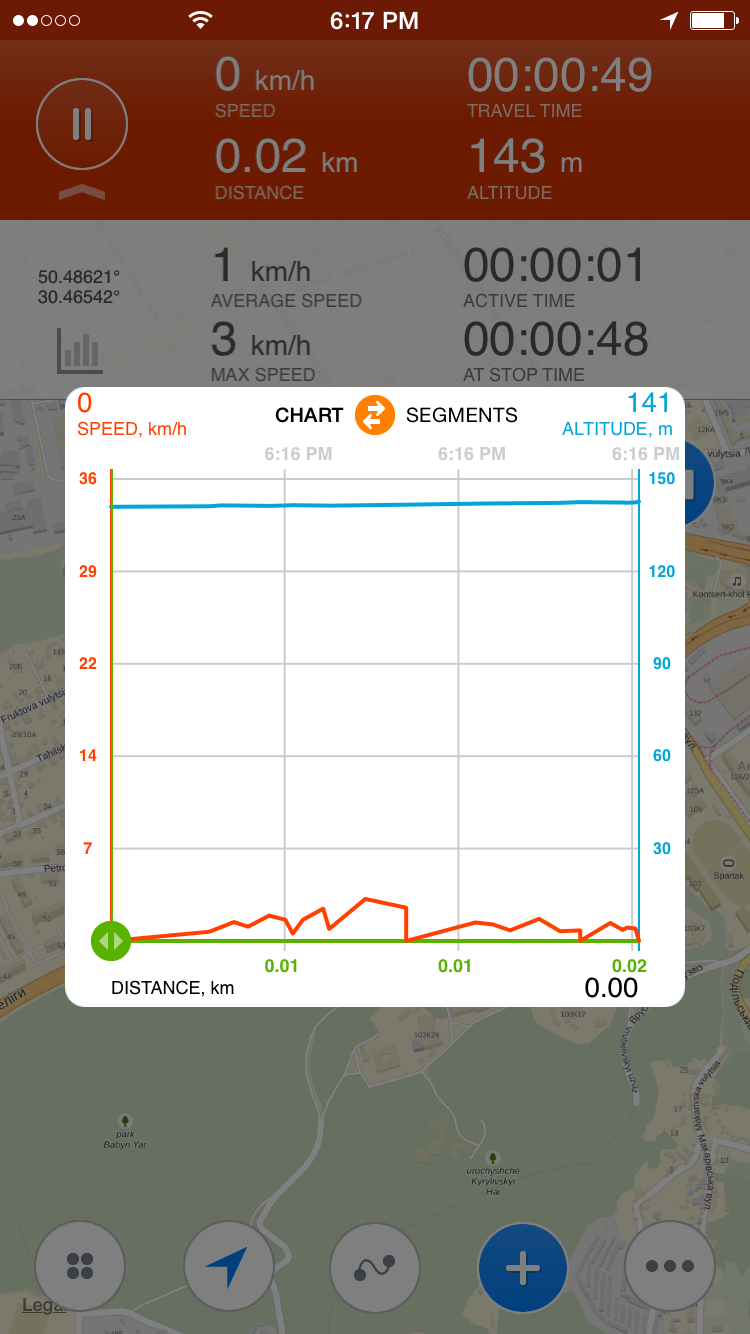Open the route tracks button
750x1334 pixels.
pos(375,1266)
